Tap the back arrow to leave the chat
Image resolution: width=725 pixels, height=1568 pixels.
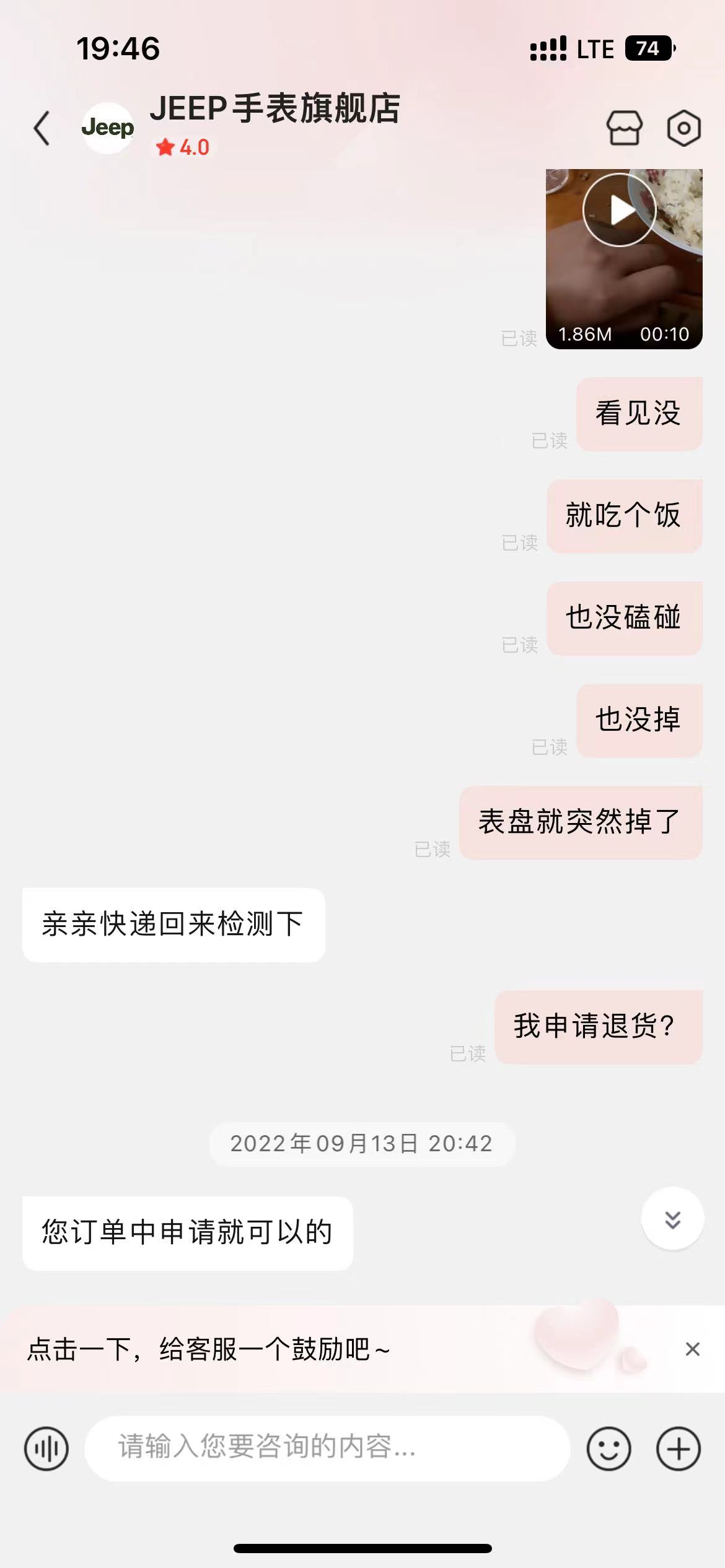[x=41, y=127]
